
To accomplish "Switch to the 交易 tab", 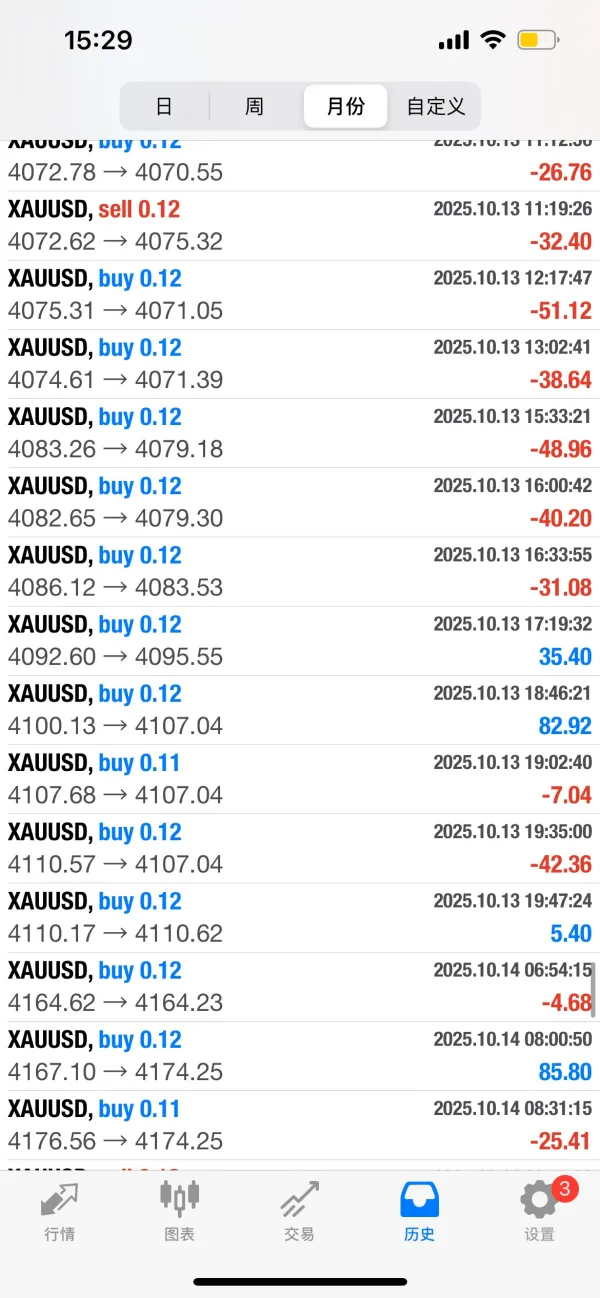I will (x=300, y=1211).
